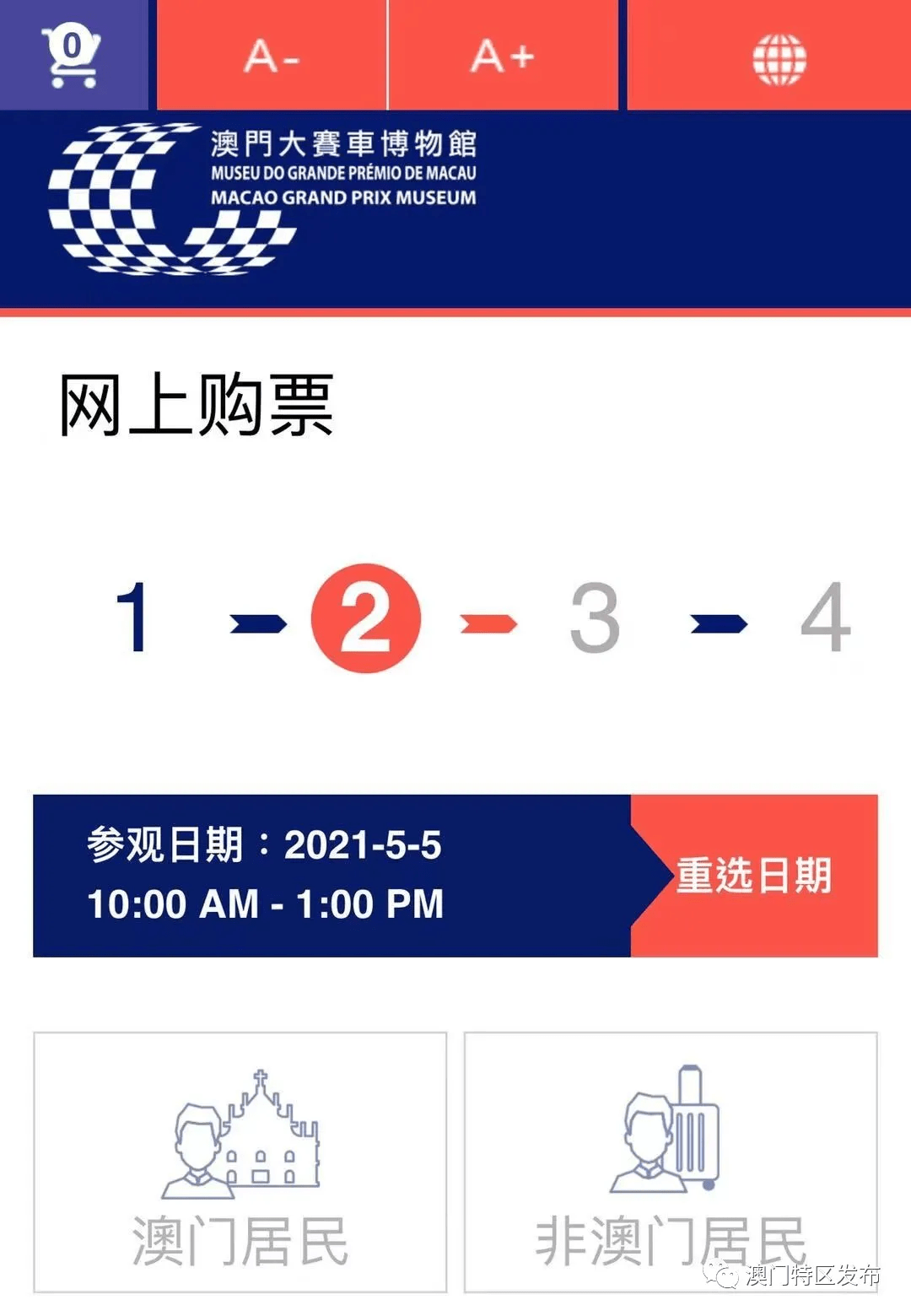
Task: Increase font size with A+
Action: pyautogui.click(x=503, y=56)
